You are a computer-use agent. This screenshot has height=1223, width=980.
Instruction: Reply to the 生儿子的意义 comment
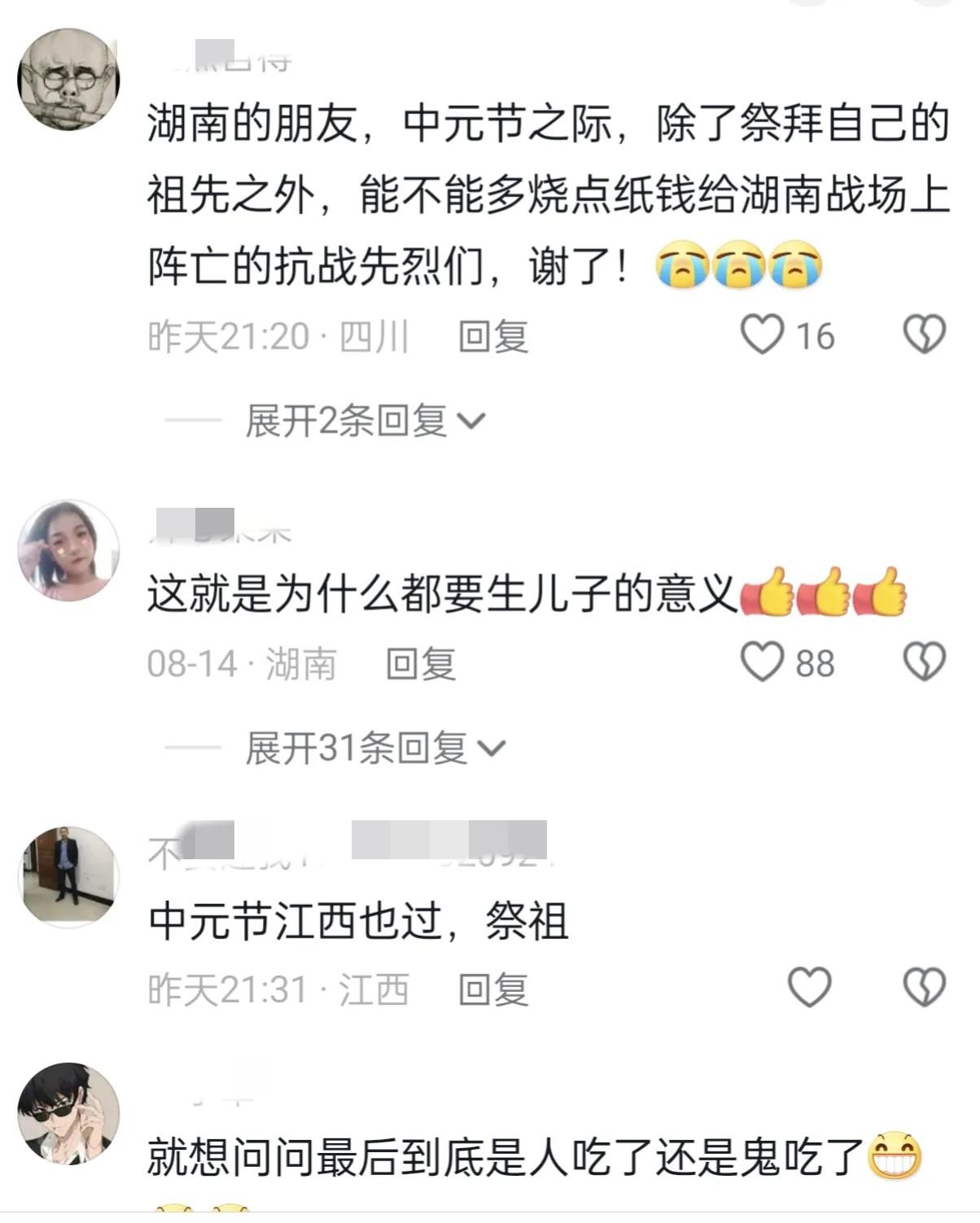tap(420, 664)
